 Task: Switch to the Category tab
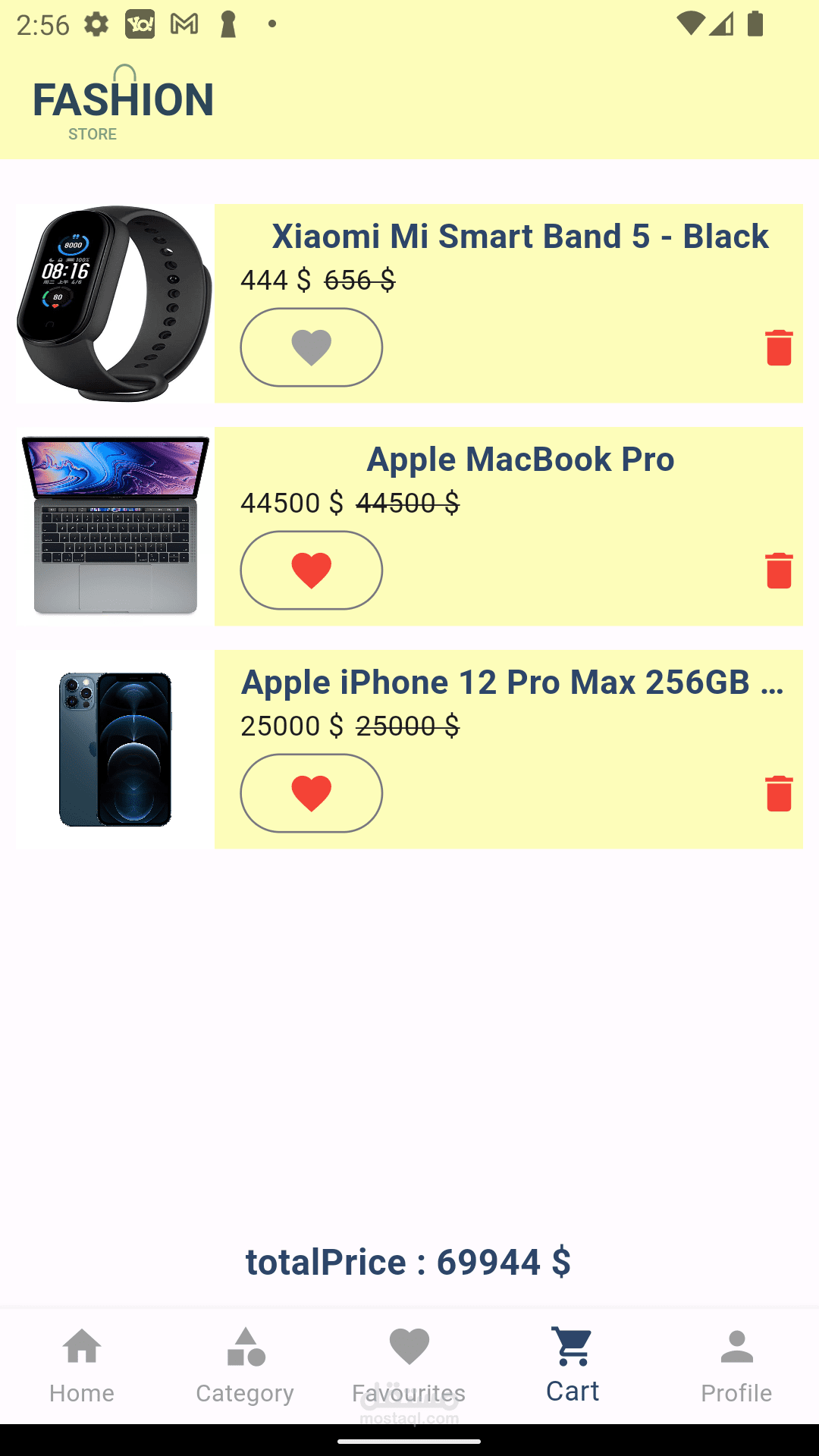coord(245,1365)
